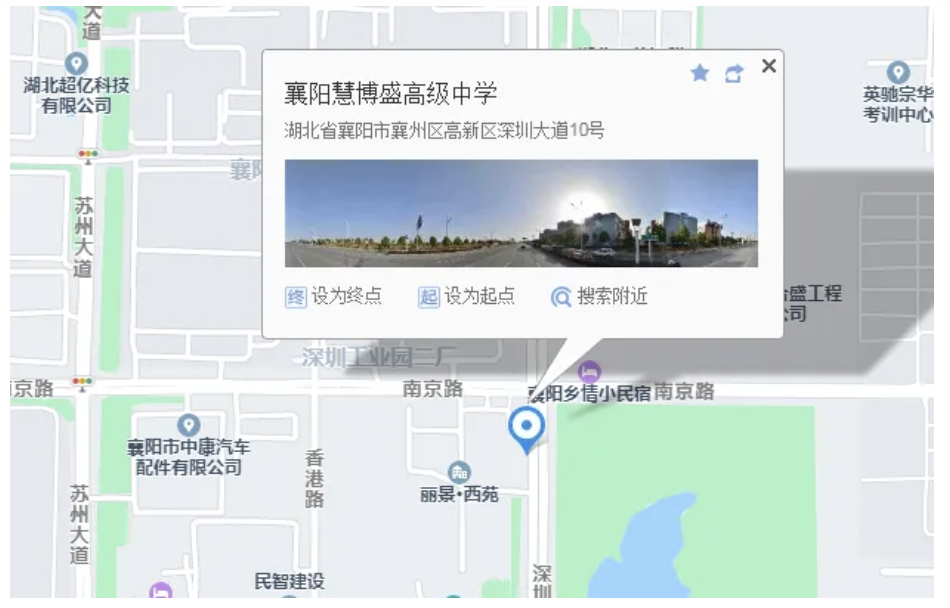Tap 搜索附近 to search nearby
The width and height of the screenshot is (950, 608).
(x=600, y=297)
